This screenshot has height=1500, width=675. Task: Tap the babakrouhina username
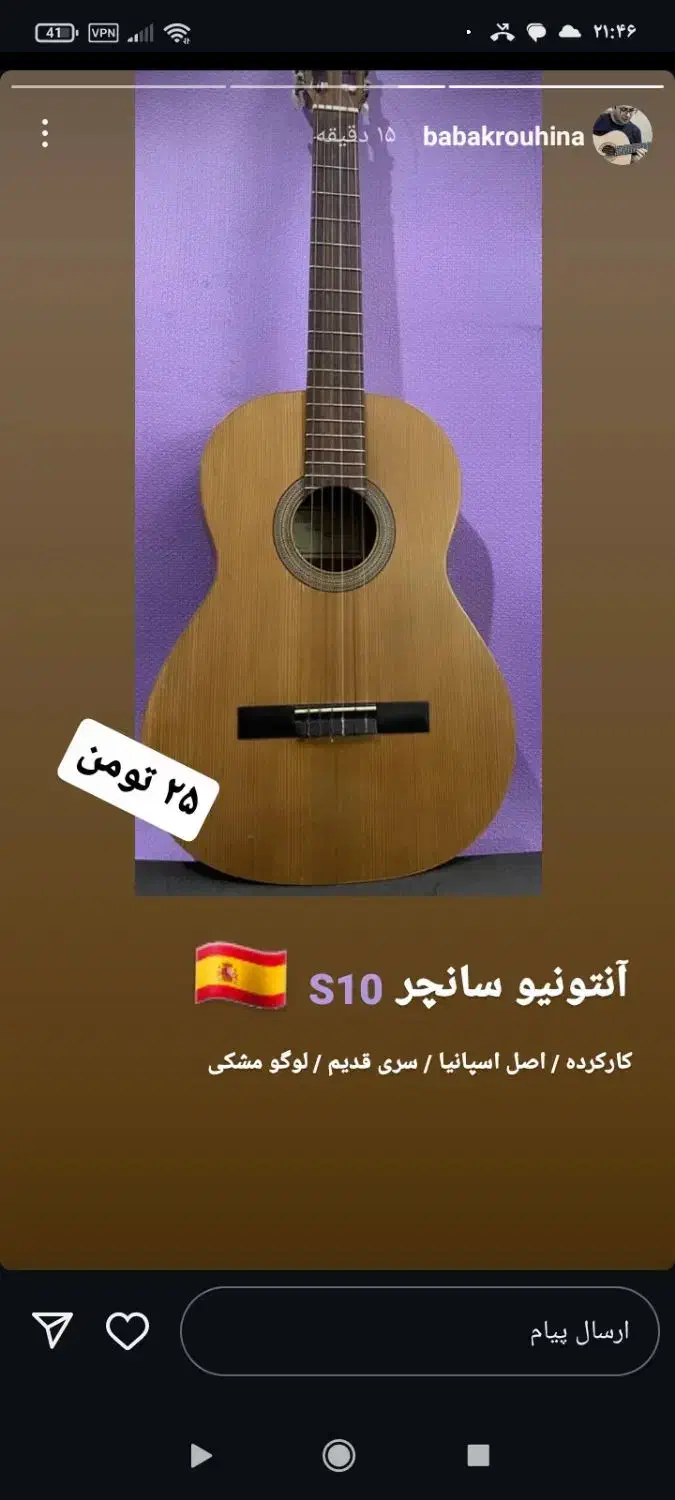(503, 137)
